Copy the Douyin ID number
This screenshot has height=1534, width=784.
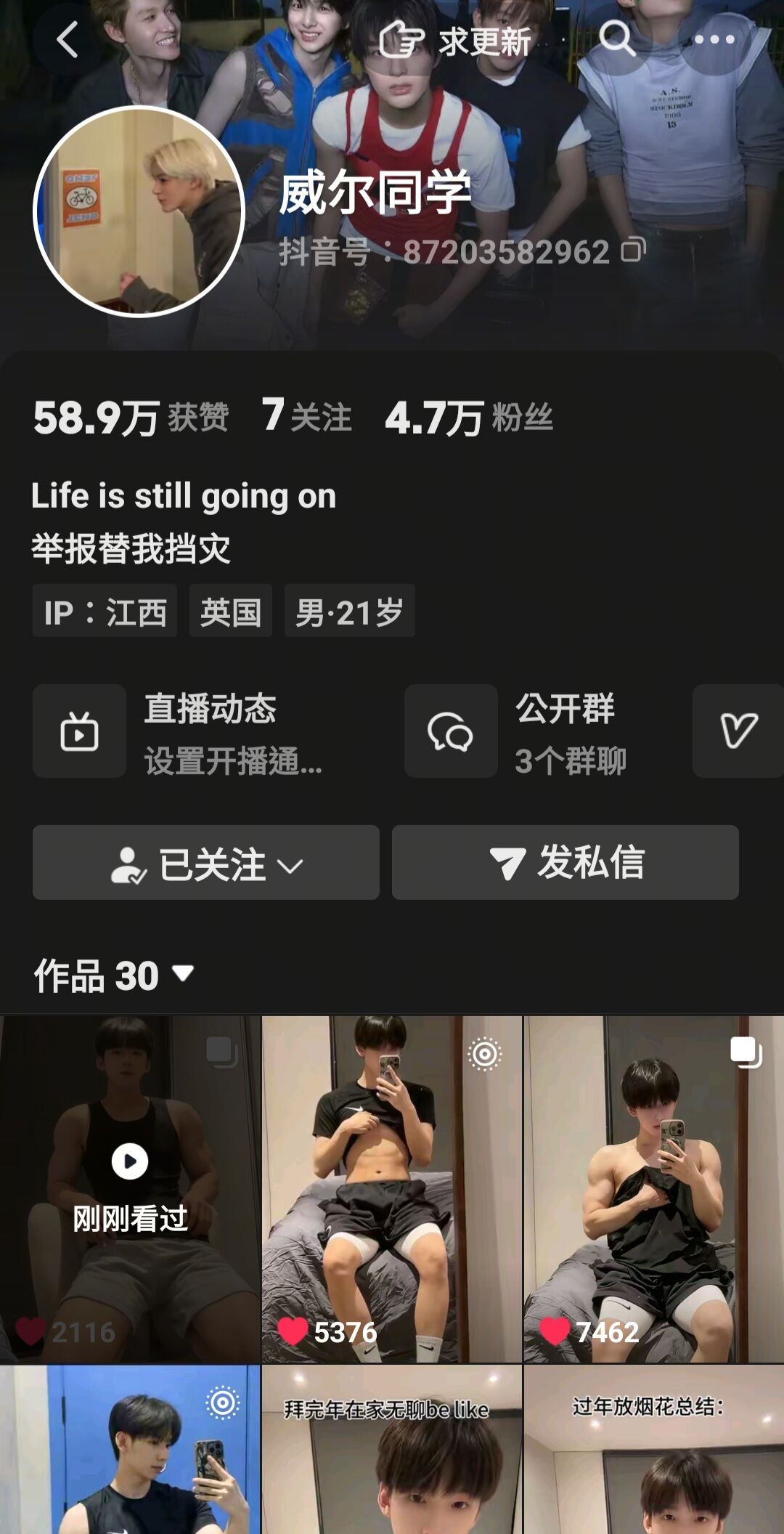tap(633, 251)
